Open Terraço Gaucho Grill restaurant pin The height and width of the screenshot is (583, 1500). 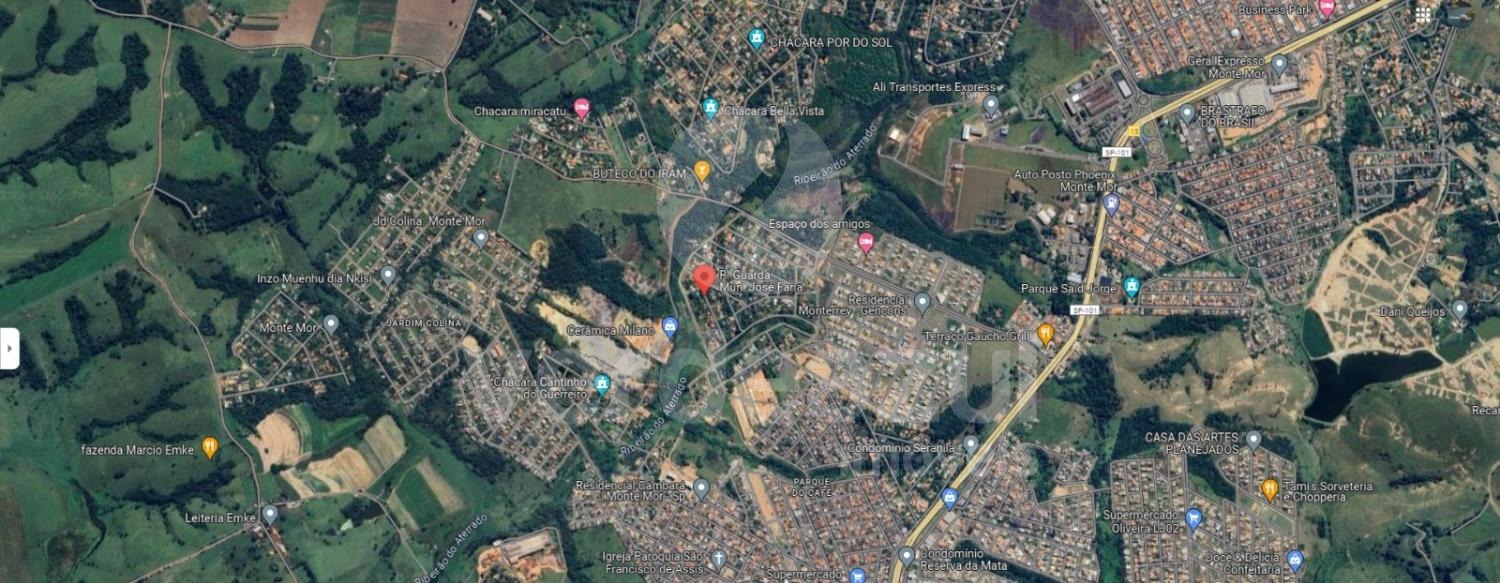pyautogui.click(x=1046, y=334)
